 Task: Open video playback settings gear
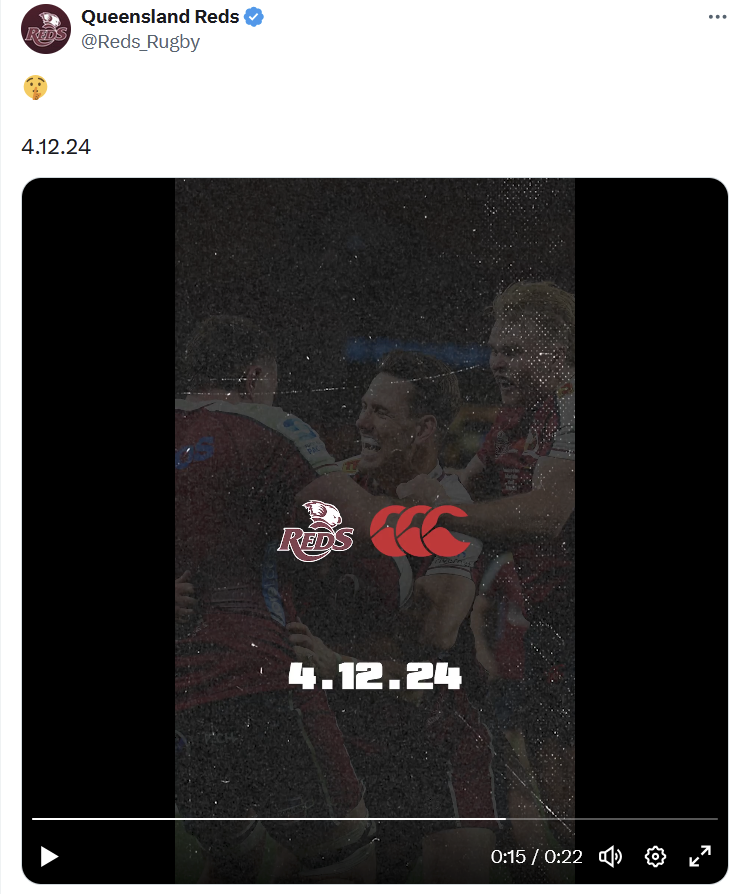(656, 856)
